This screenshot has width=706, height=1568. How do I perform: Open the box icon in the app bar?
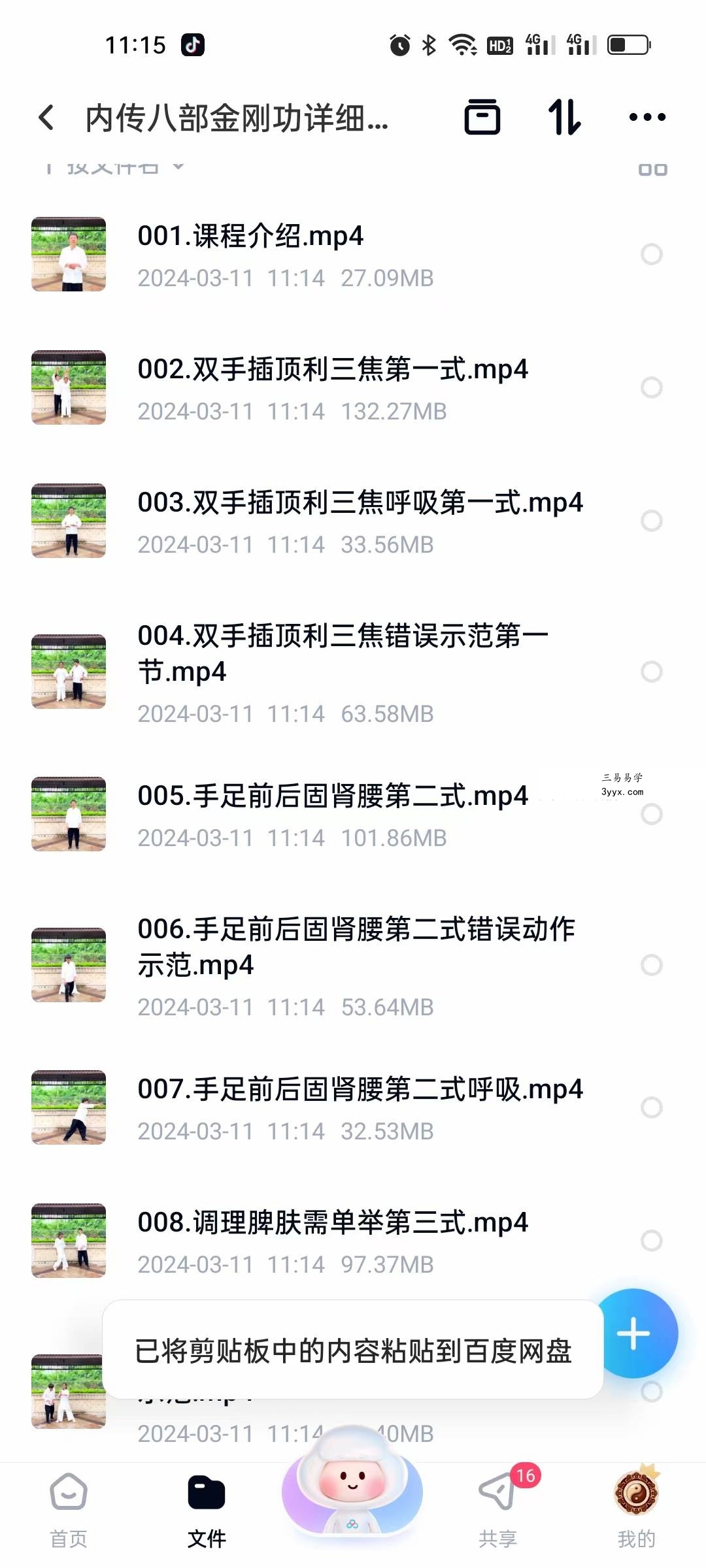pos(482,118)
